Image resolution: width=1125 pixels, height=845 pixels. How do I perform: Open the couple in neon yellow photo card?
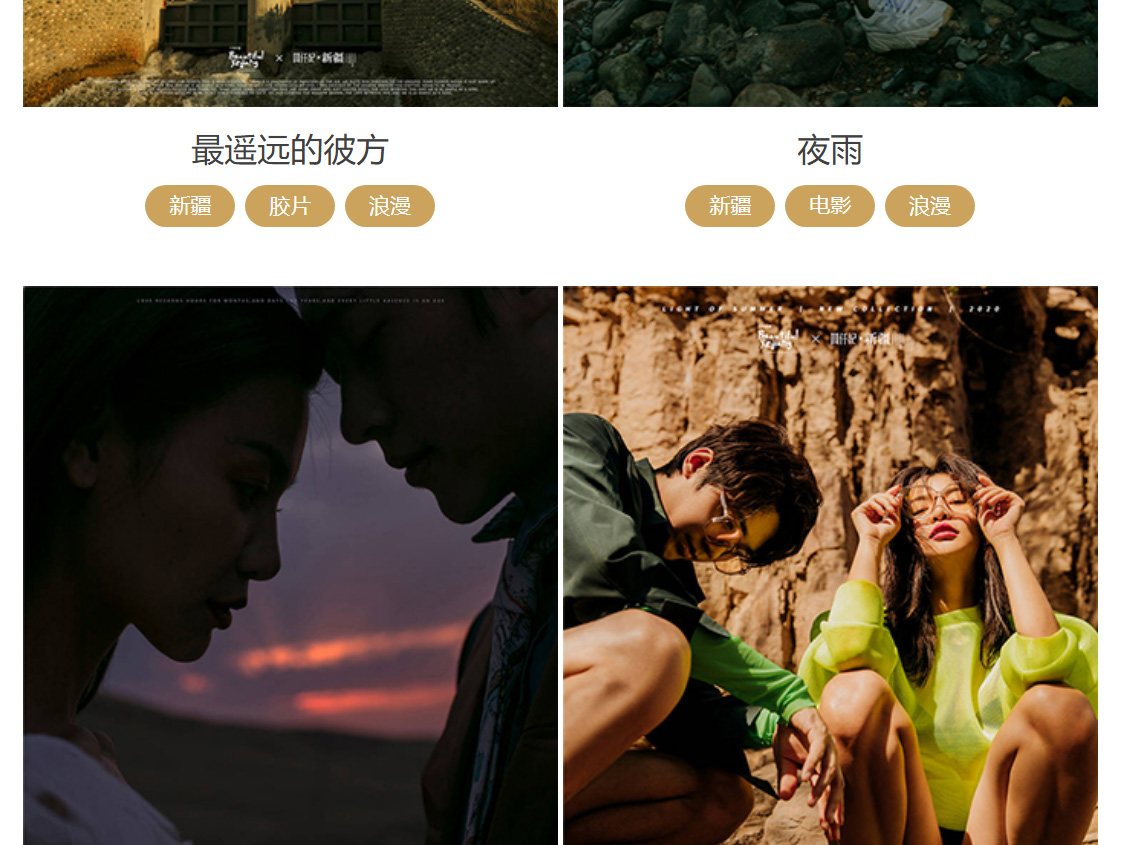tap(830, 565)
